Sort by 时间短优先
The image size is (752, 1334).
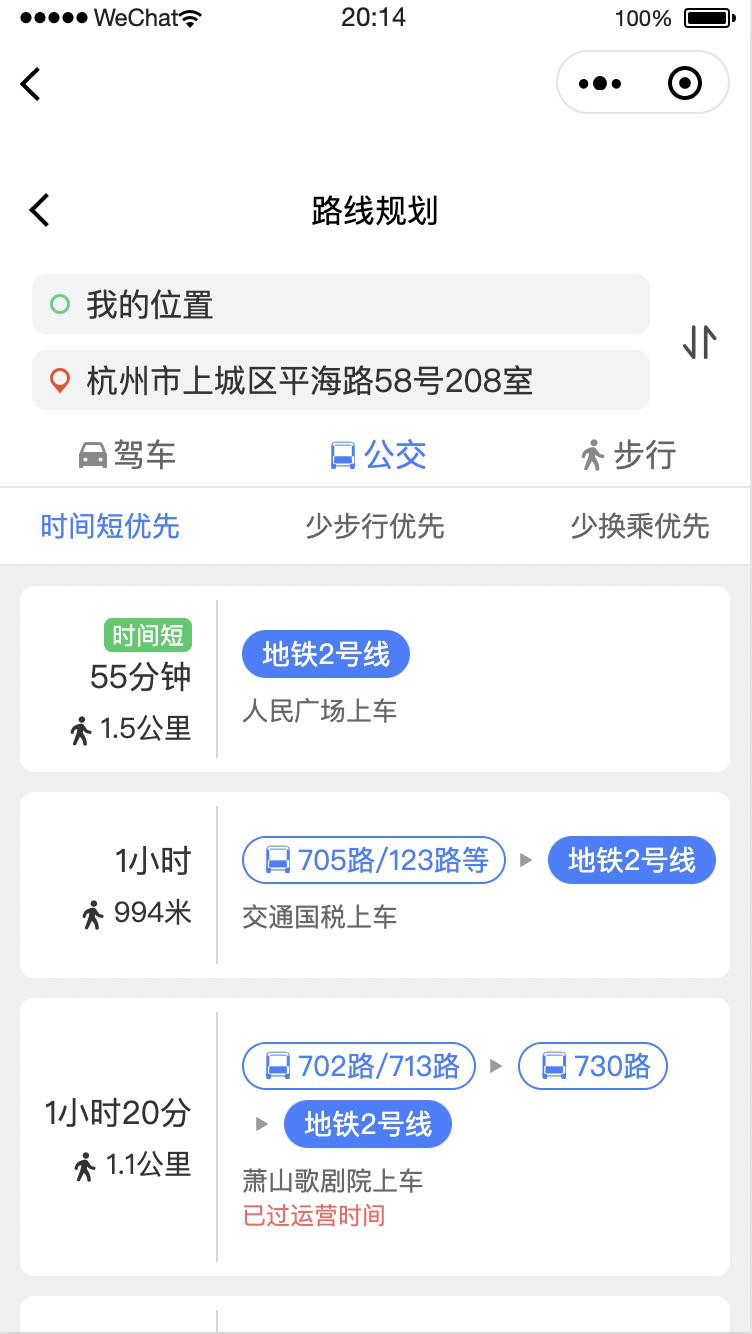tap(110, 526)
